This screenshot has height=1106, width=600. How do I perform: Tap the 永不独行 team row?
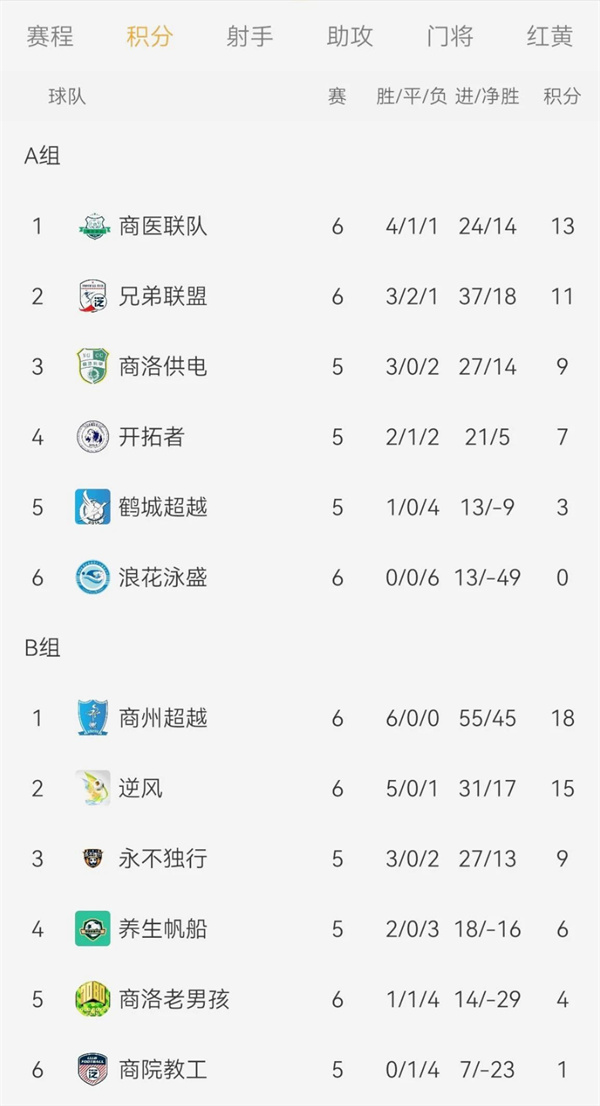pyautogui.click(x=163, y=859)
